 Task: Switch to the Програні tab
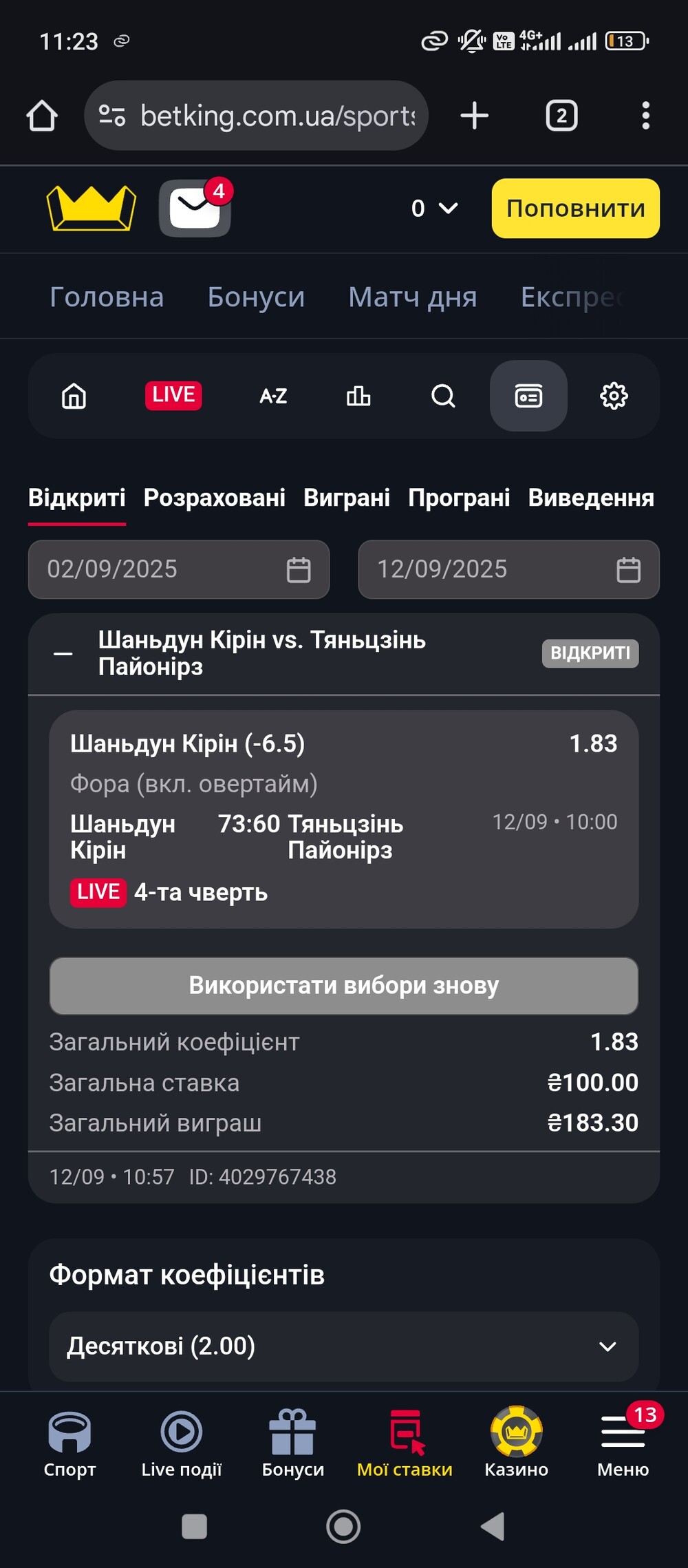click(459, 498)
